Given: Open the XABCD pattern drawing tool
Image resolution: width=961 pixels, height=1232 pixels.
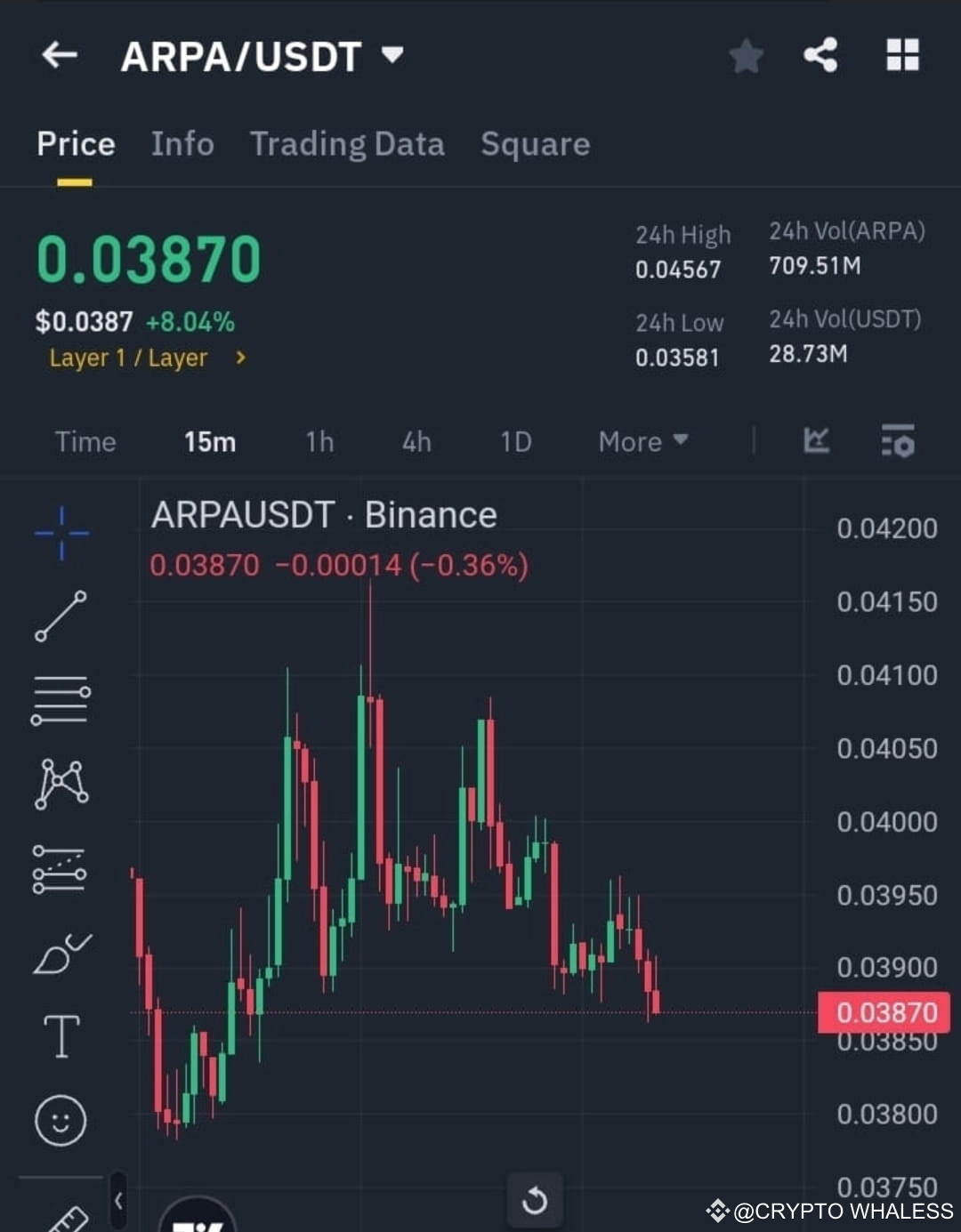Looking at the screenshot, I should point(61,783).
